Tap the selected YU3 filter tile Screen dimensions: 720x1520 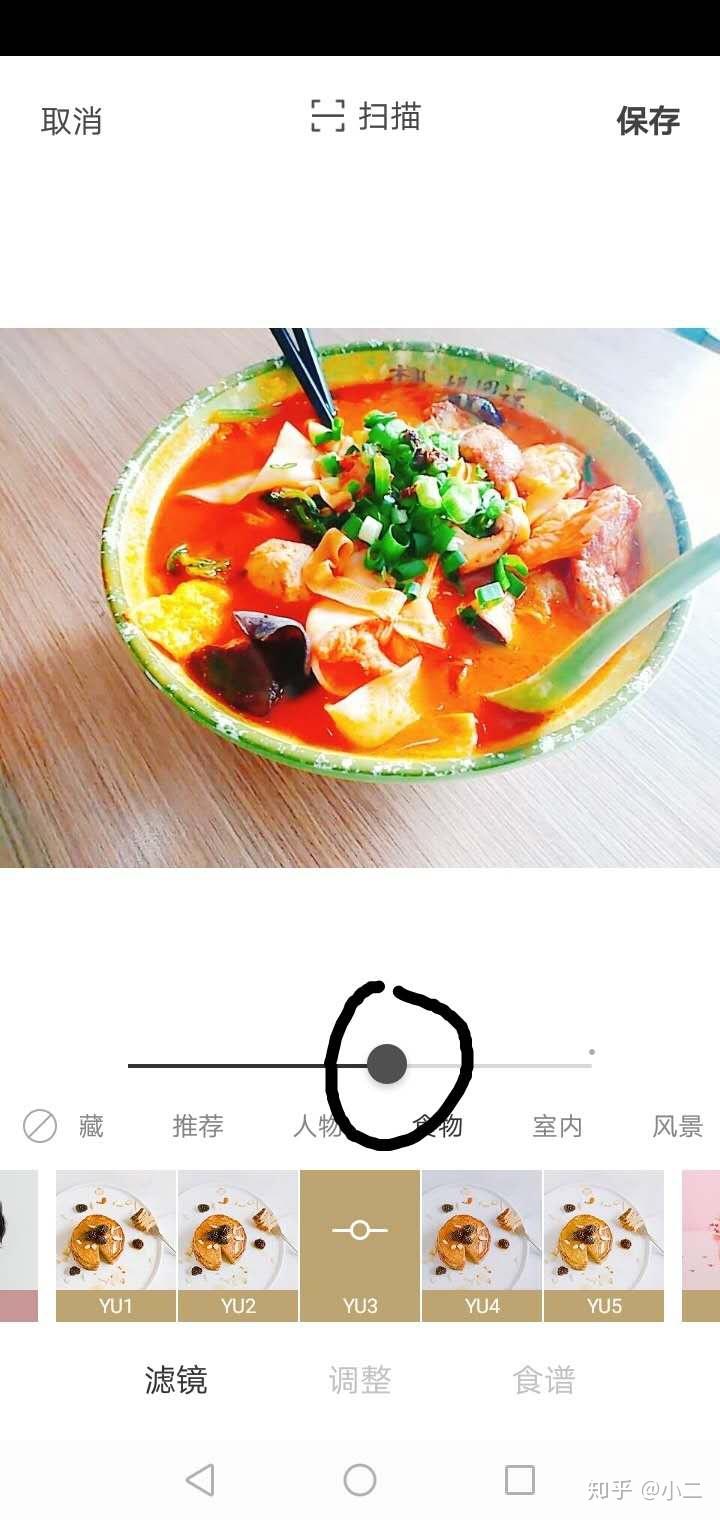point(360,1245)
